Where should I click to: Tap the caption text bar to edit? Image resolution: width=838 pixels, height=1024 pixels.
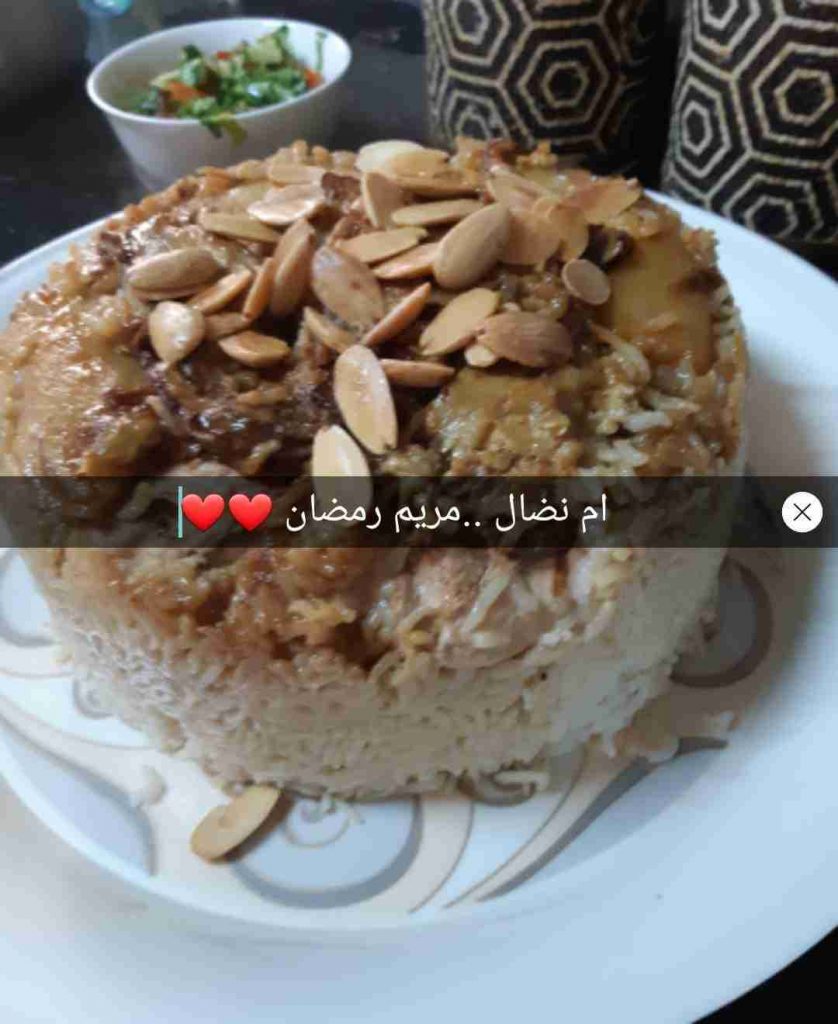click(x=420, y=512)
